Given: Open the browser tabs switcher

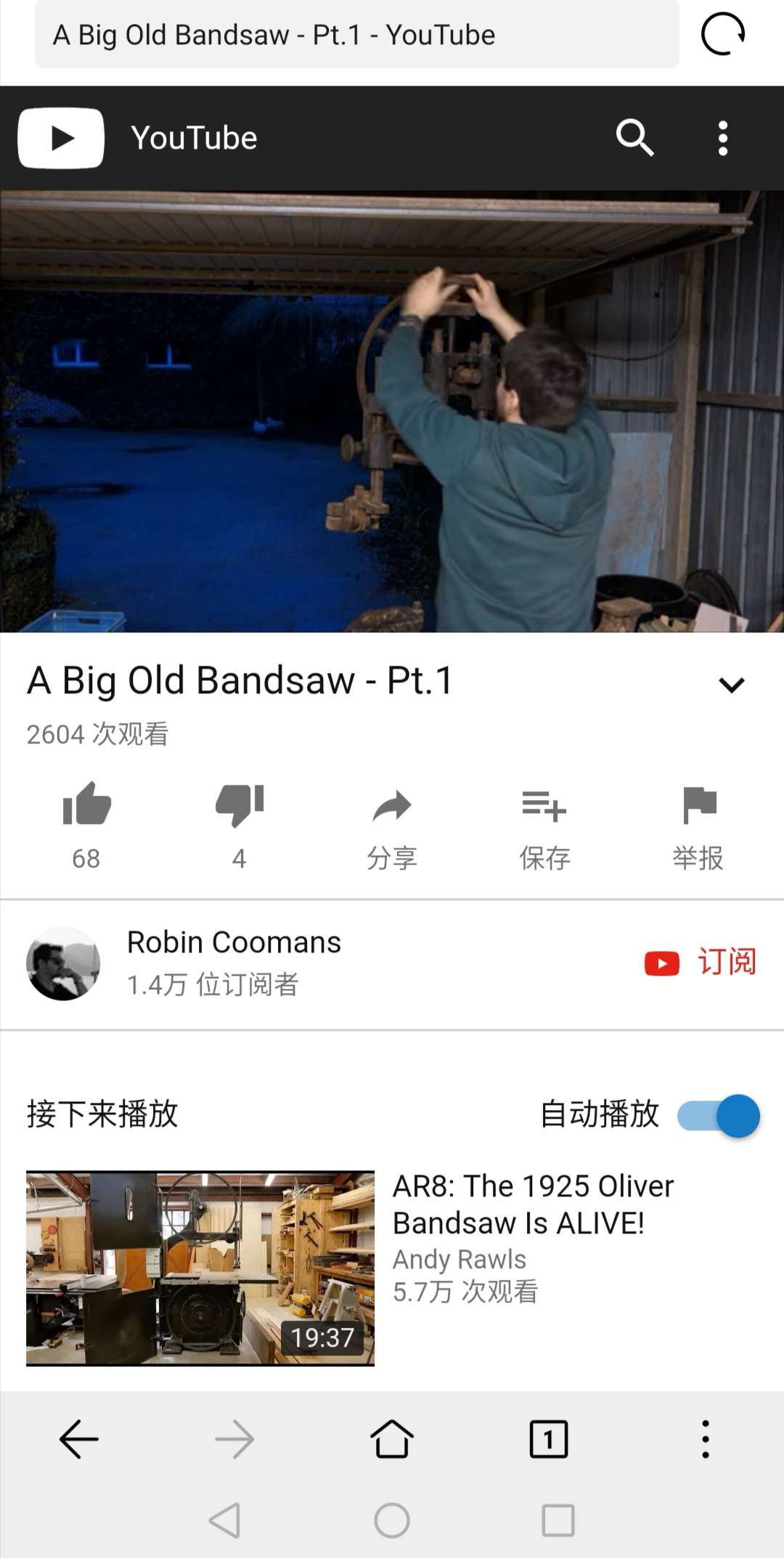Looking at the screenshot, I should click(549, 1439).
